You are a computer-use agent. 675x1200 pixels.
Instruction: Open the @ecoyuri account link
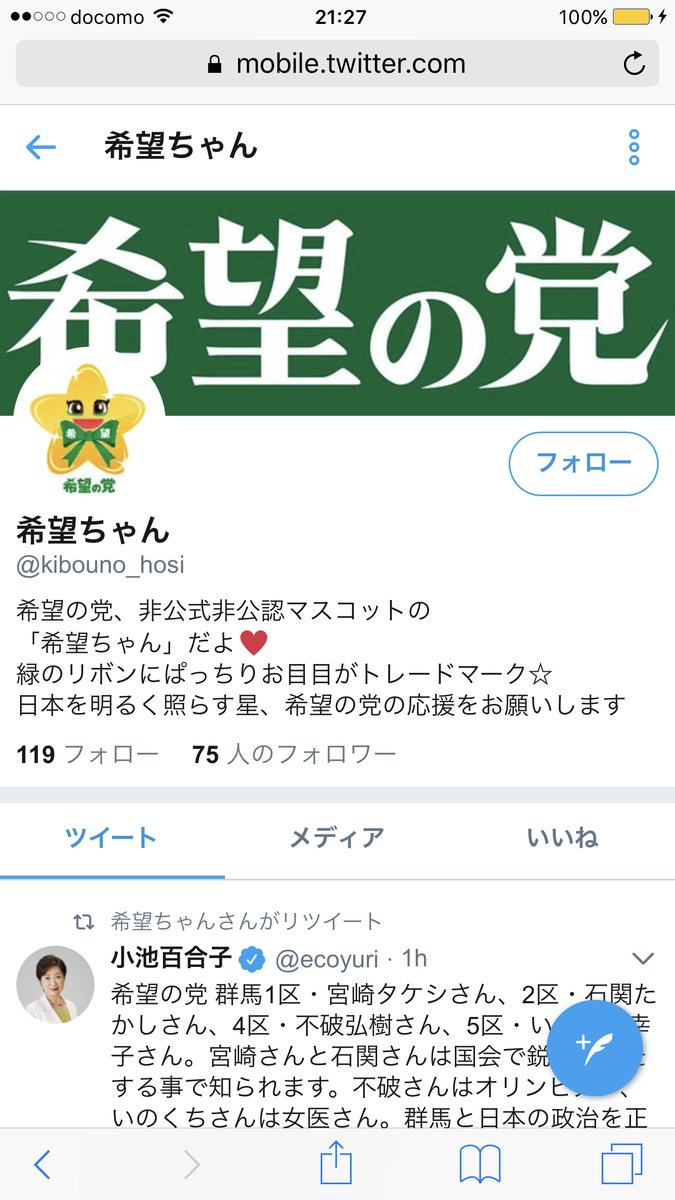327,959
